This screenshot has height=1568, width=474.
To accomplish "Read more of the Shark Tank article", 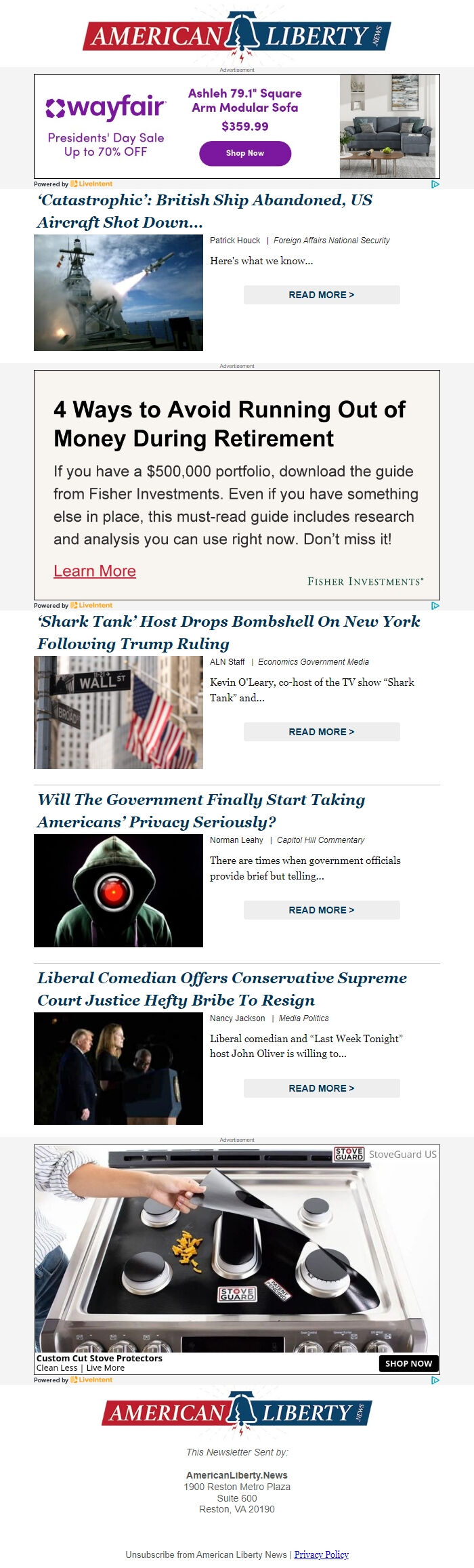I will [x=322, y=732].
